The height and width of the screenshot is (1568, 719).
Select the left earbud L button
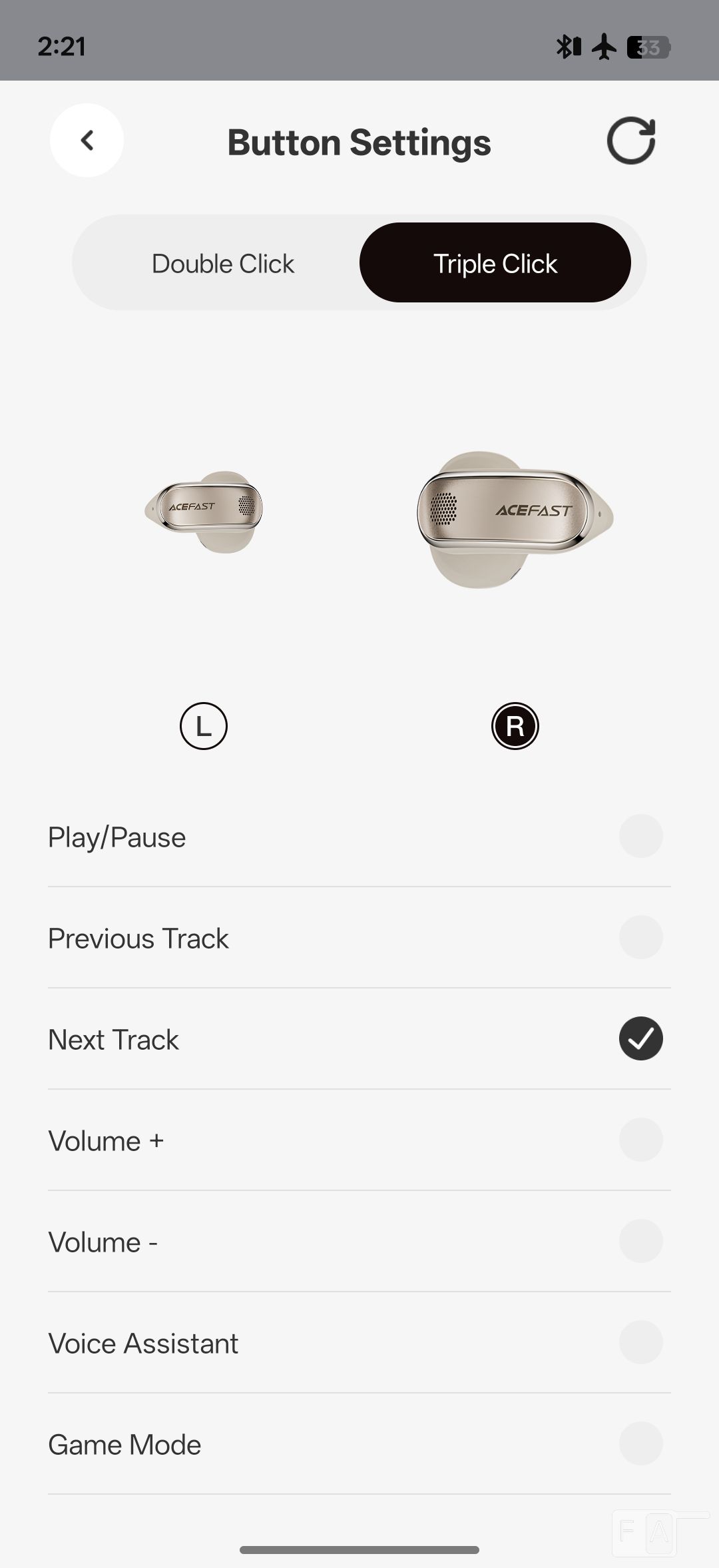click(204, 725)
